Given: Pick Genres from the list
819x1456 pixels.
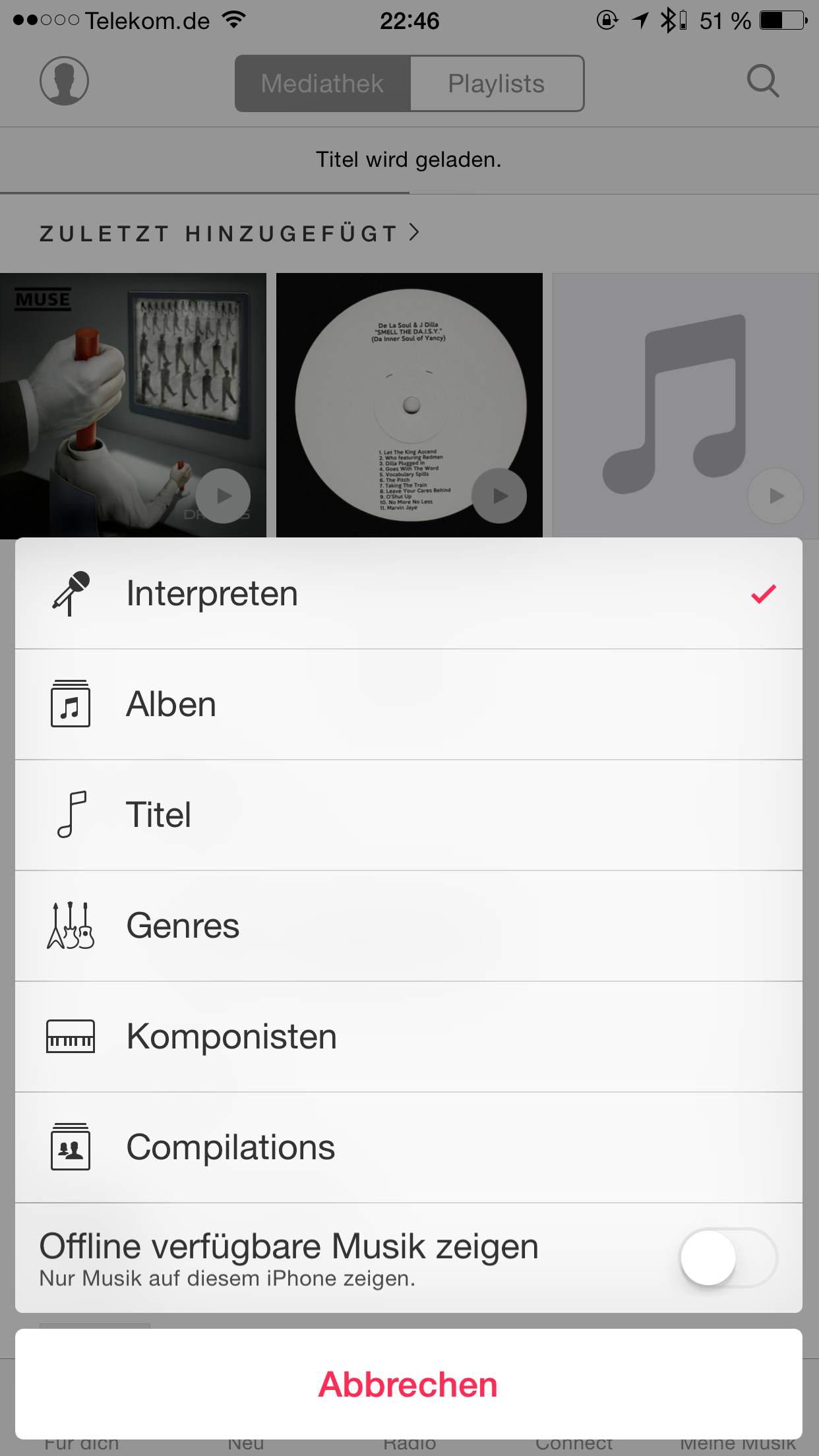Looking at the screenshot, I should point(409,926).
